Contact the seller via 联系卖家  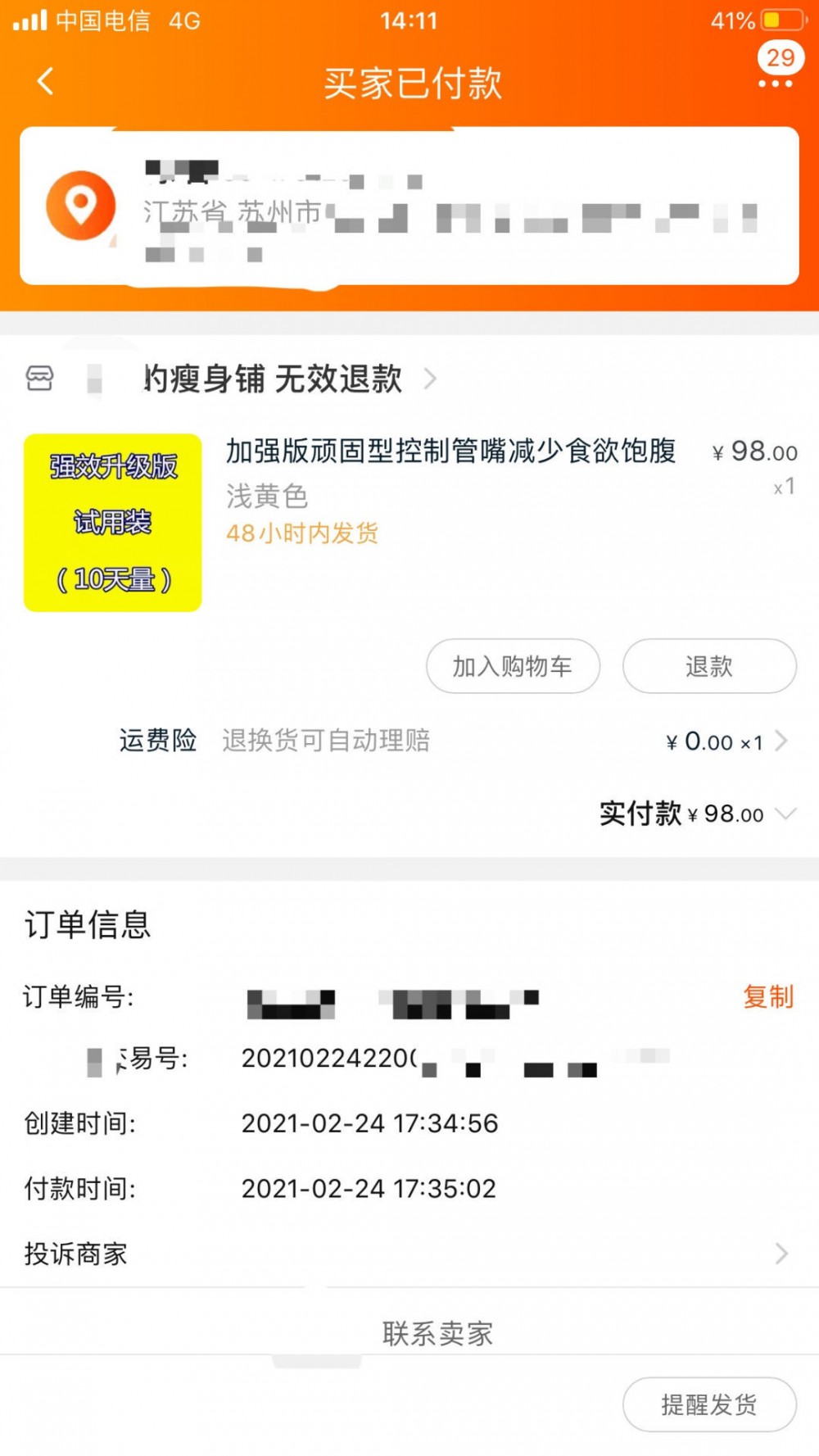[x=437, y=1333]
